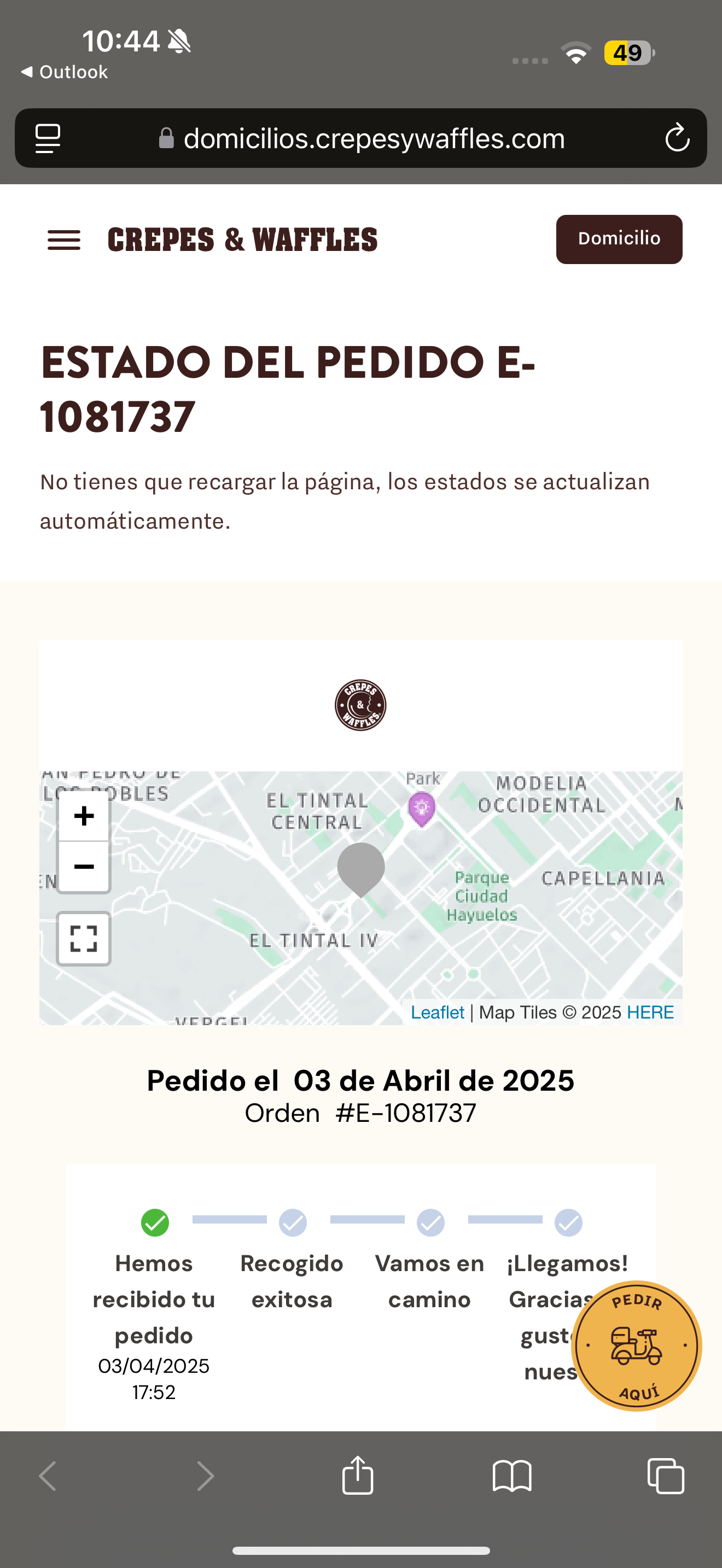Open the Leaflet attribution link
The height and width of the screenshot is (1568, 722).
click(x=437, y=1013)
